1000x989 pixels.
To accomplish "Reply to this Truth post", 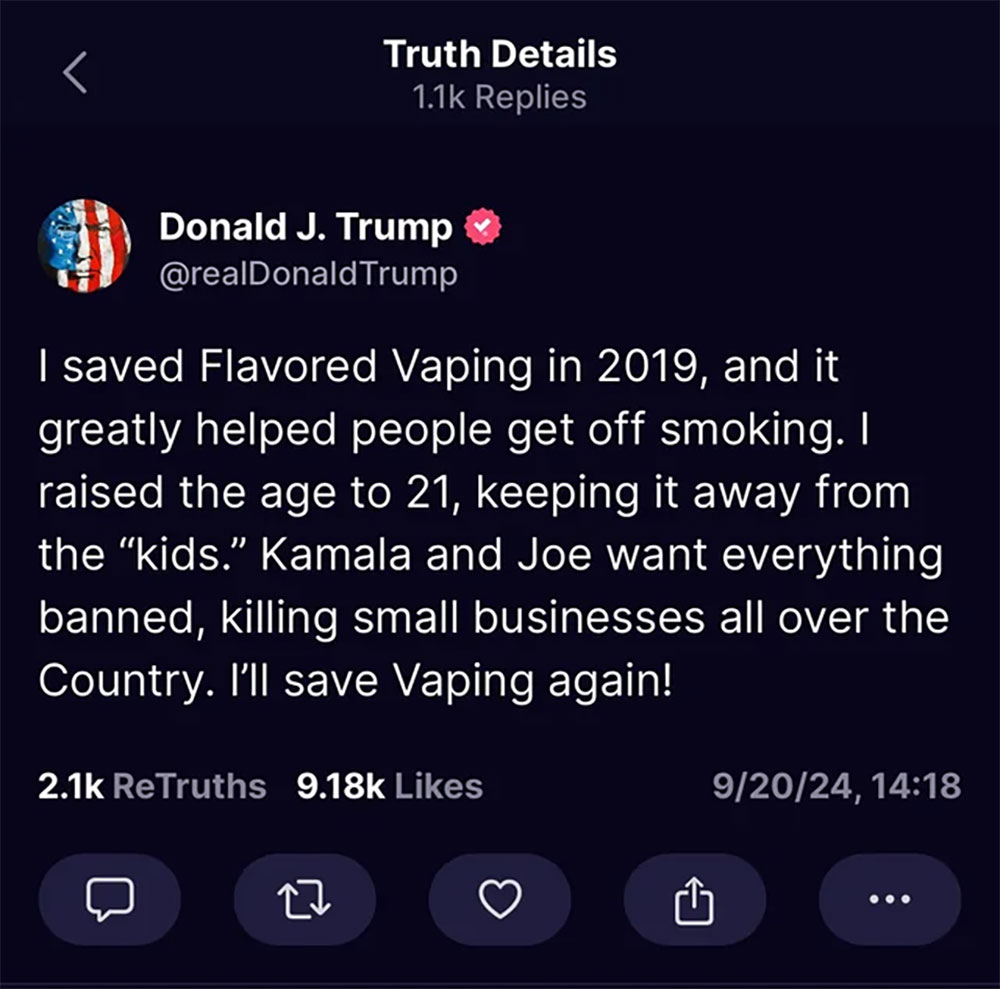I will tap(110, 900).
